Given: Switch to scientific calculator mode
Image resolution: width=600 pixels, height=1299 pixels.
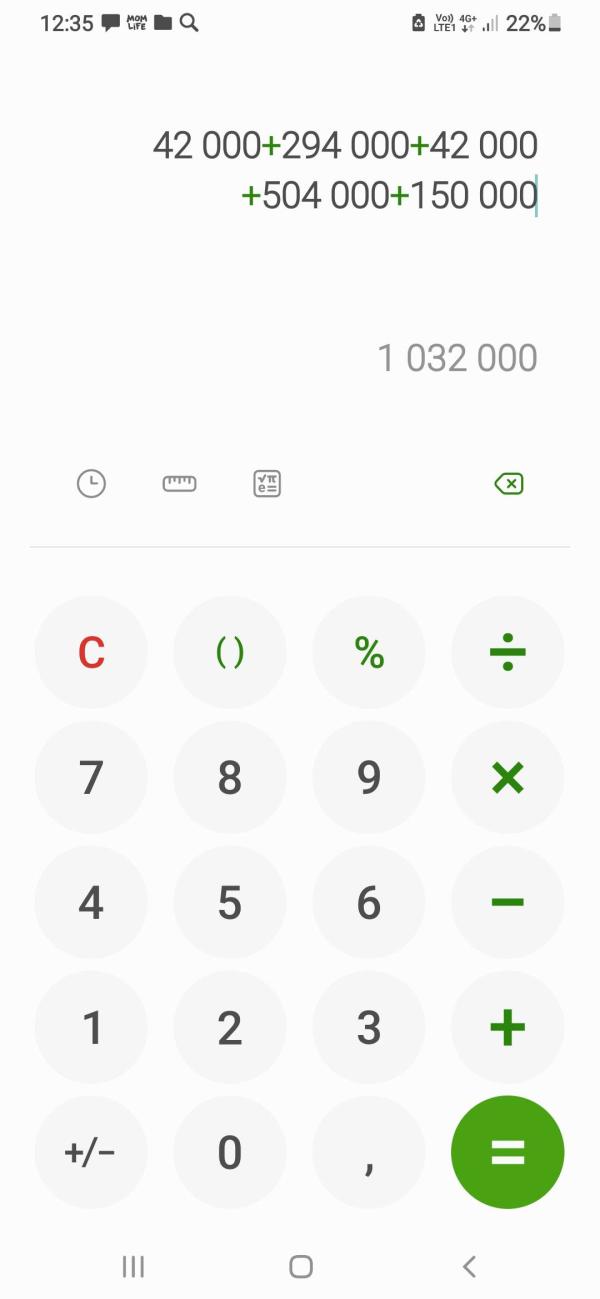Looking at the screenshot, I should click(267, 484).
